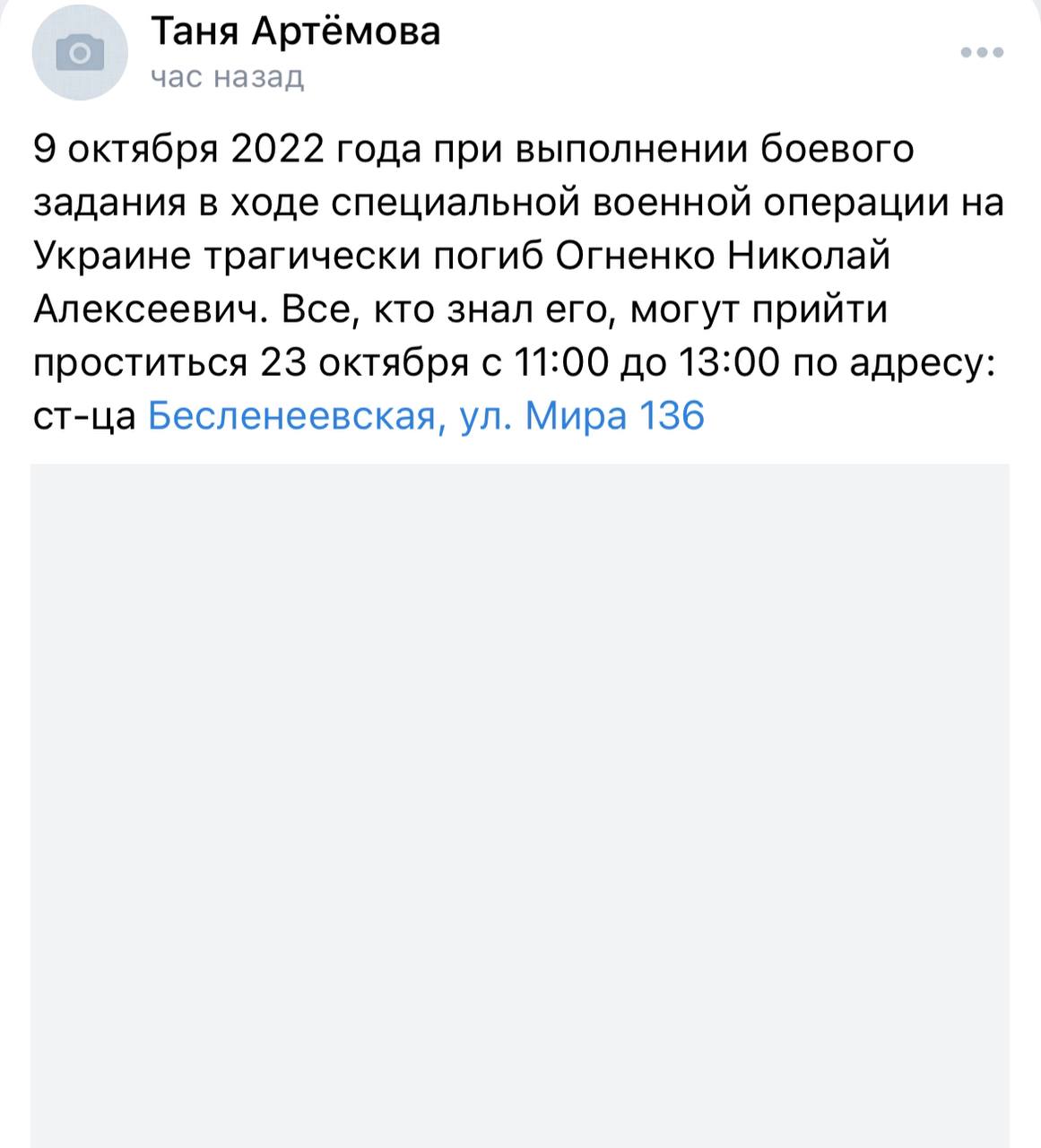The height and width of the screenshot is (1148, 1041).
Task: Open the address link Бесленеевская, ул. Мира 136
Action: click(x=426, y=416)
